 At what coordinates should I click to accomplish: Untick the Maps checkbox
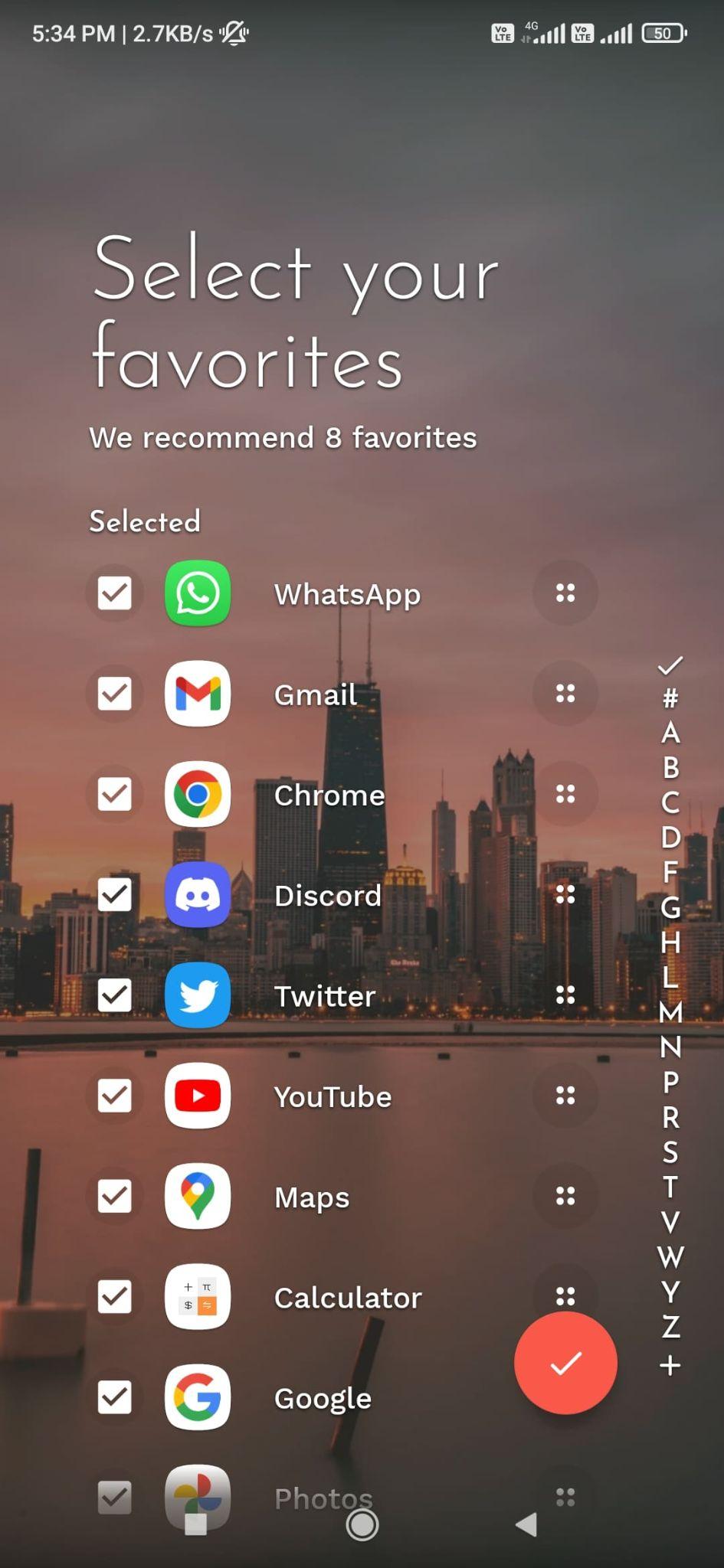tap(115, 1196)
